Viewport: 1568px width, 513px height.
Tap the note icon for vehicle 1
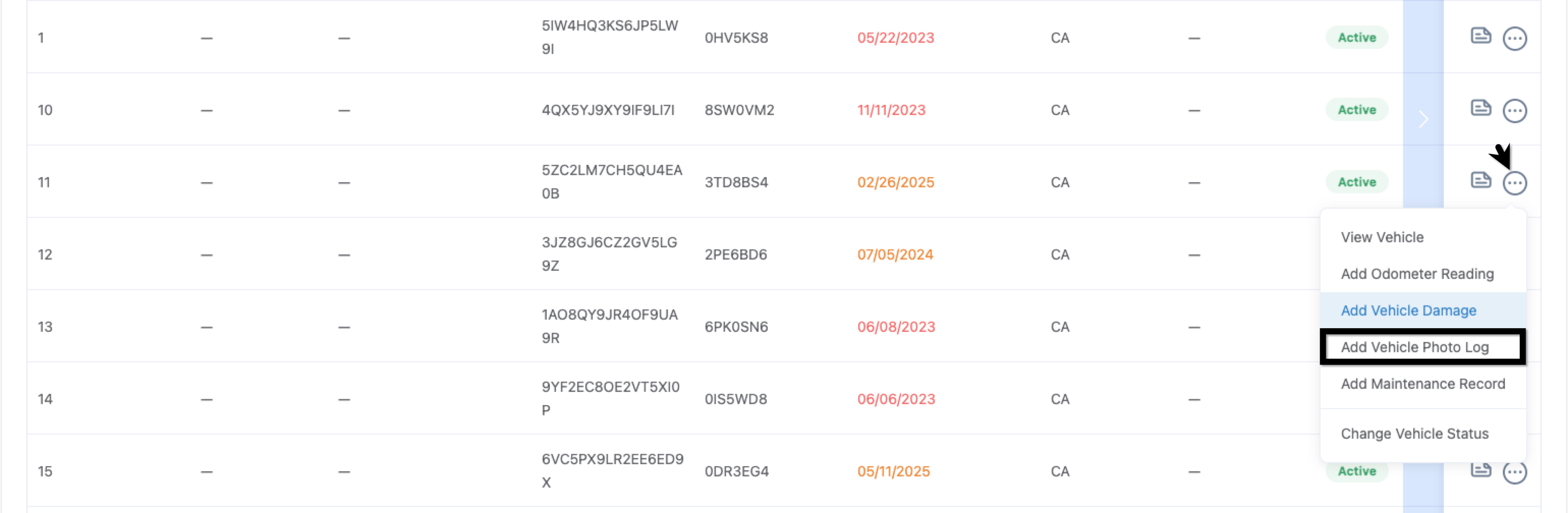tap(1480, 36)
